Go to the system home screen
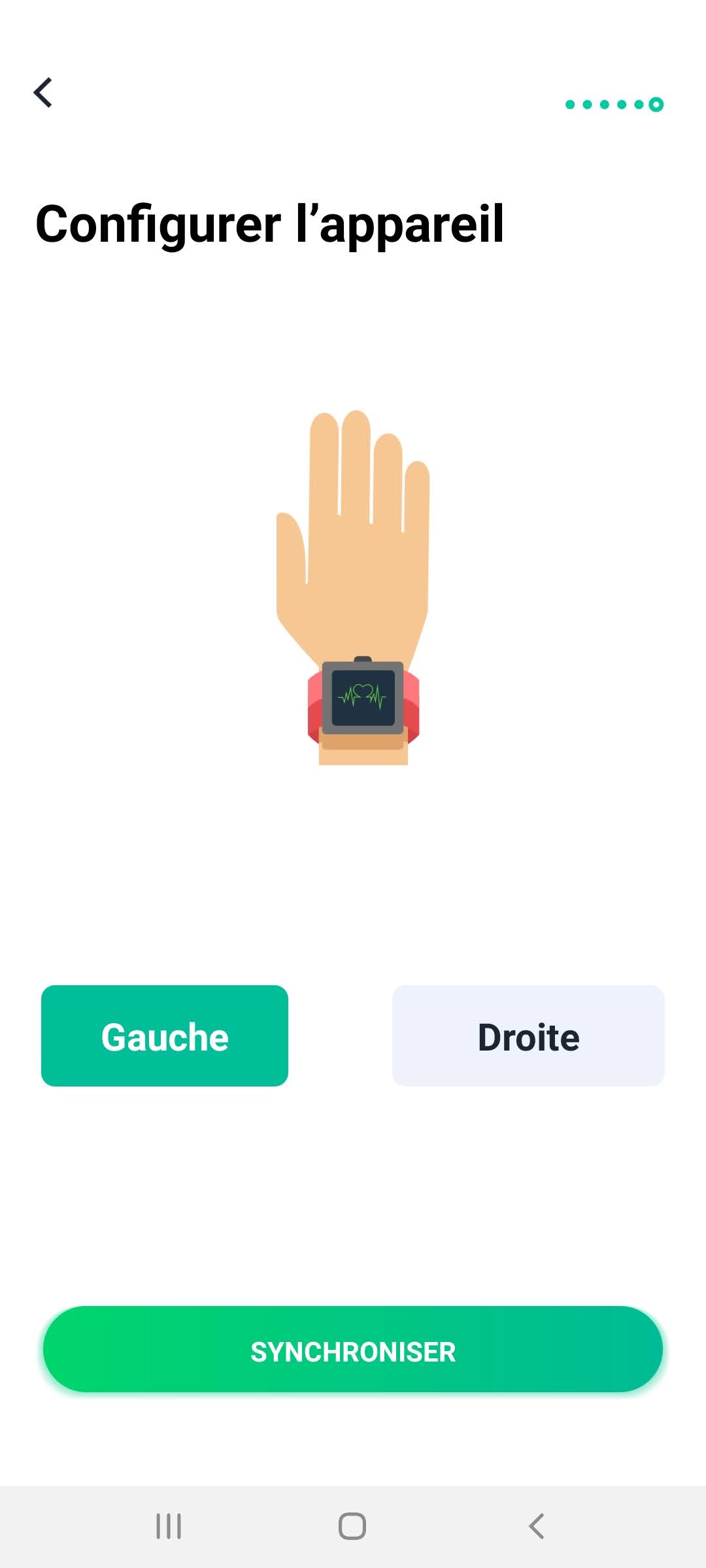Image resolution: width=706 pixels, height=1568 pixels. pyautogui.click(x=352, y=1526)
